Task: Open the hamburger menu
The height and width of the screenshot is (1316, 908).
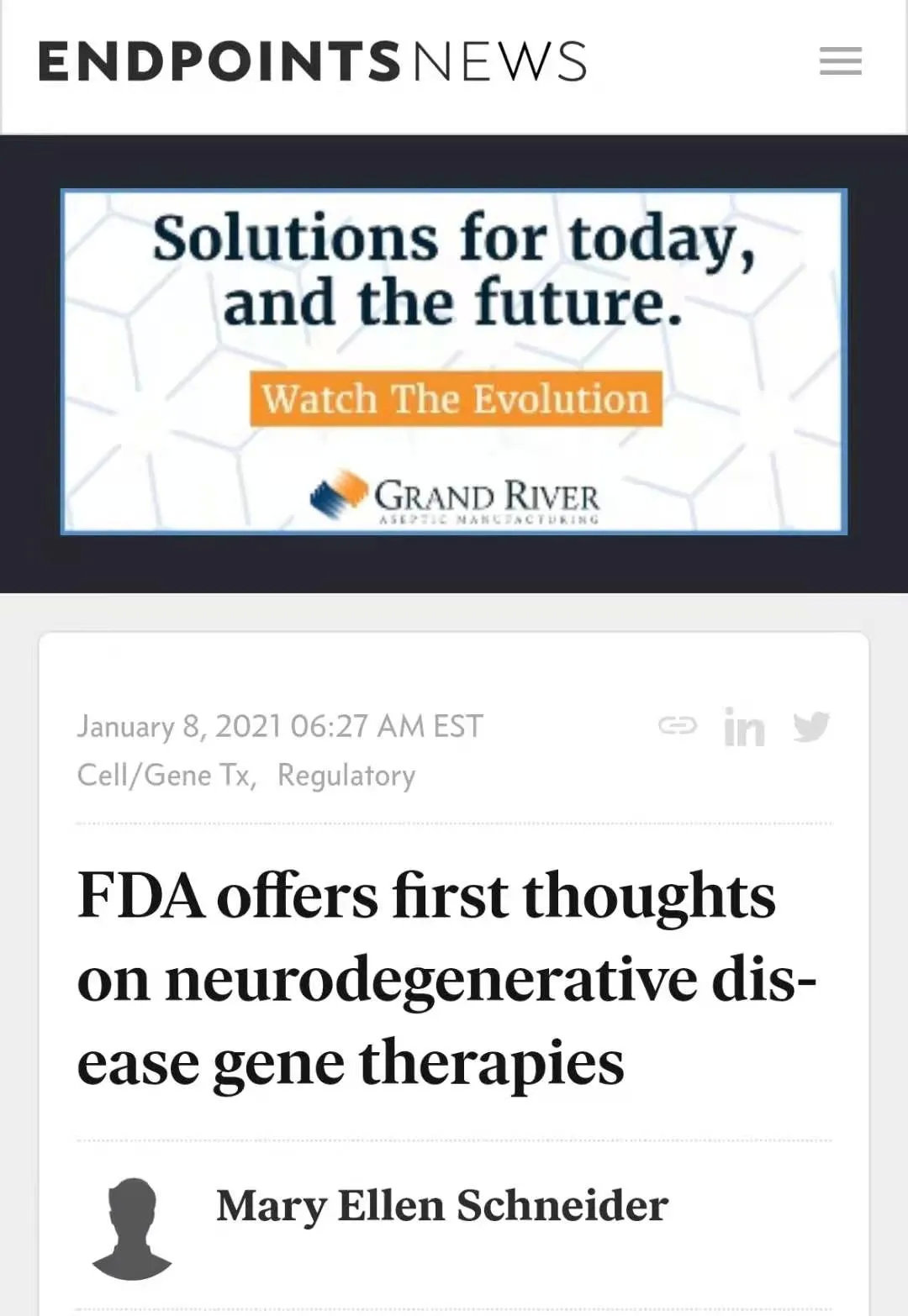Action: pos(840,61)
